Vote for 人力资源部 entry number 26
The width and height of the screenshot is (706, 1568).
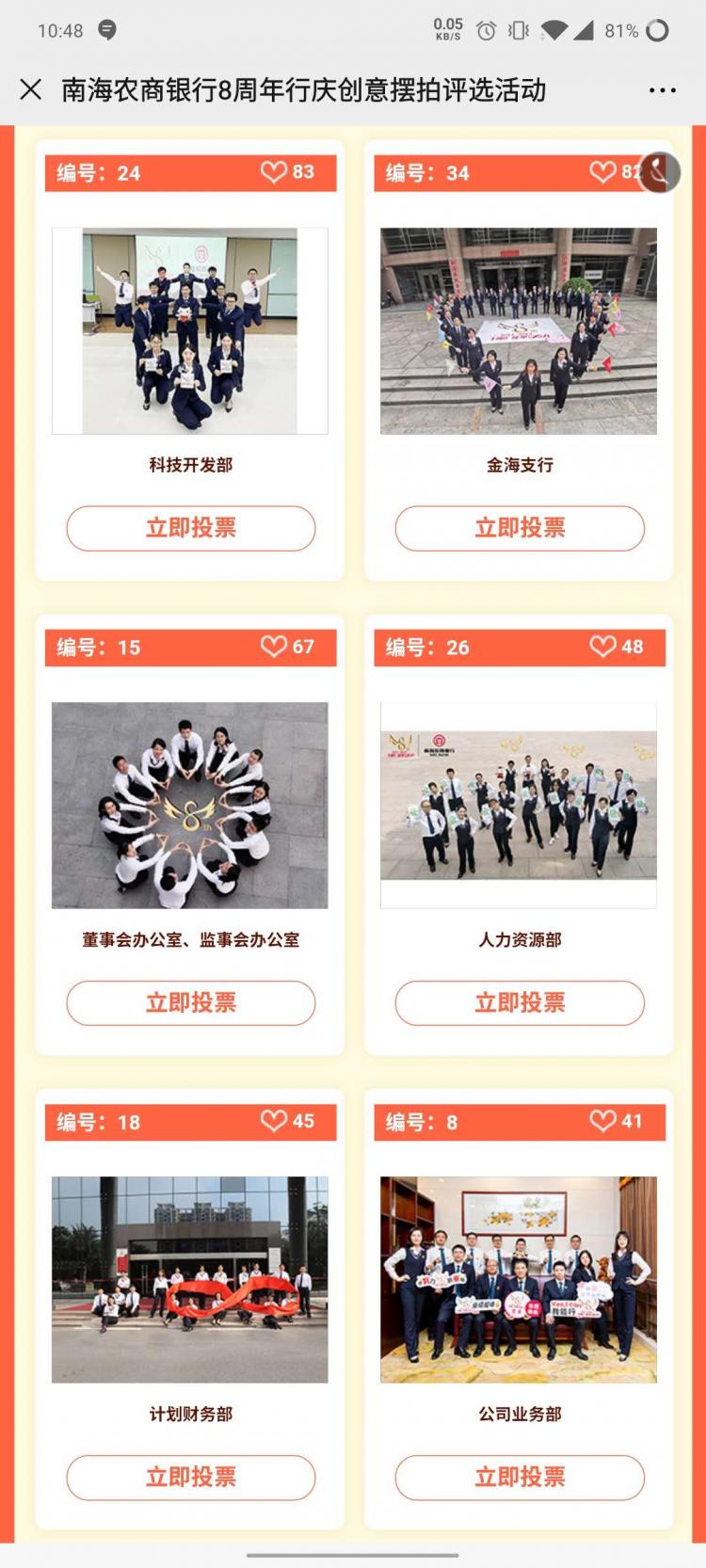point(520,1002)
